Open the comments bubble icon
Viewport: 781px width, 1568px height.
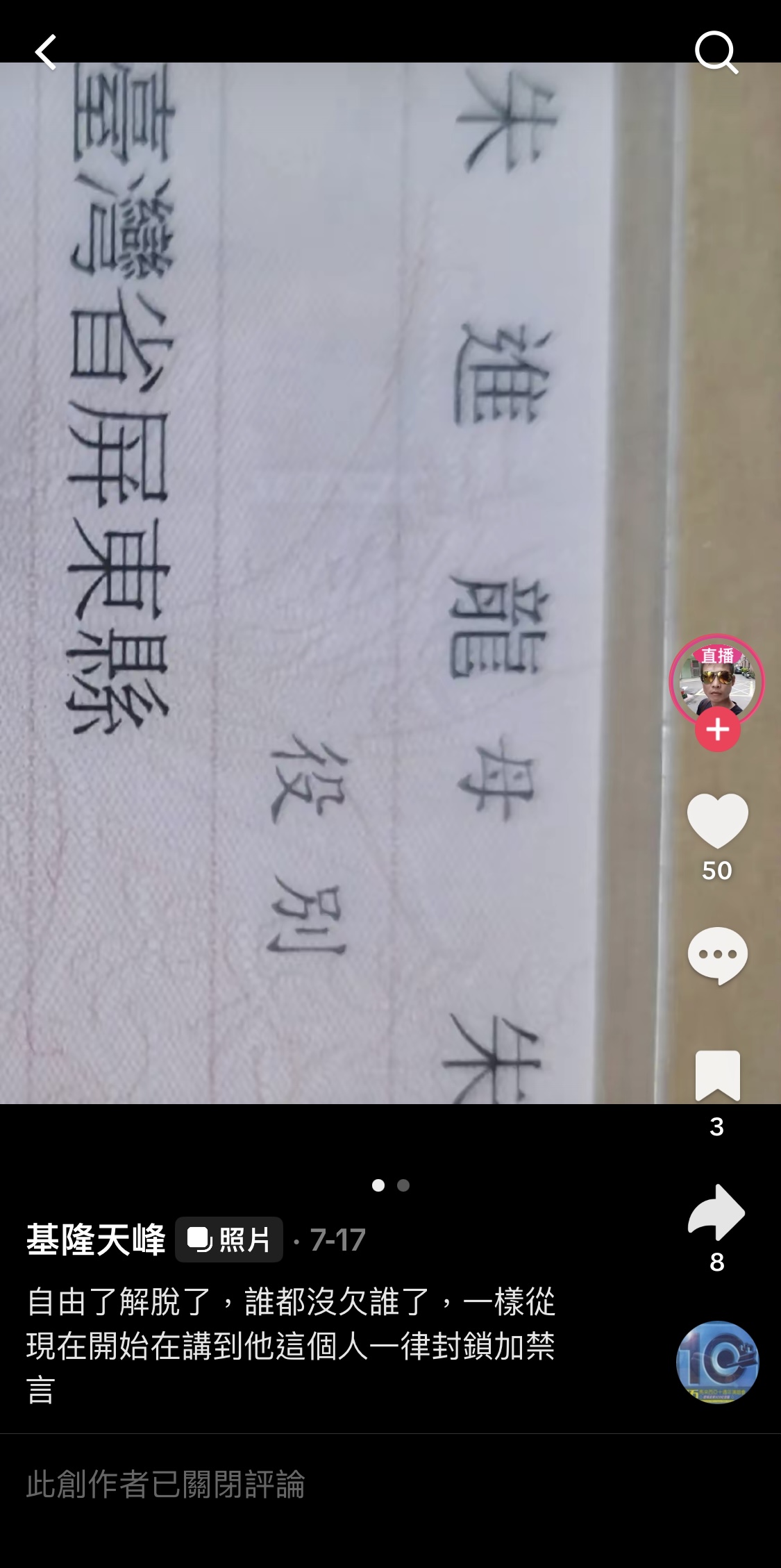(717, 956)
